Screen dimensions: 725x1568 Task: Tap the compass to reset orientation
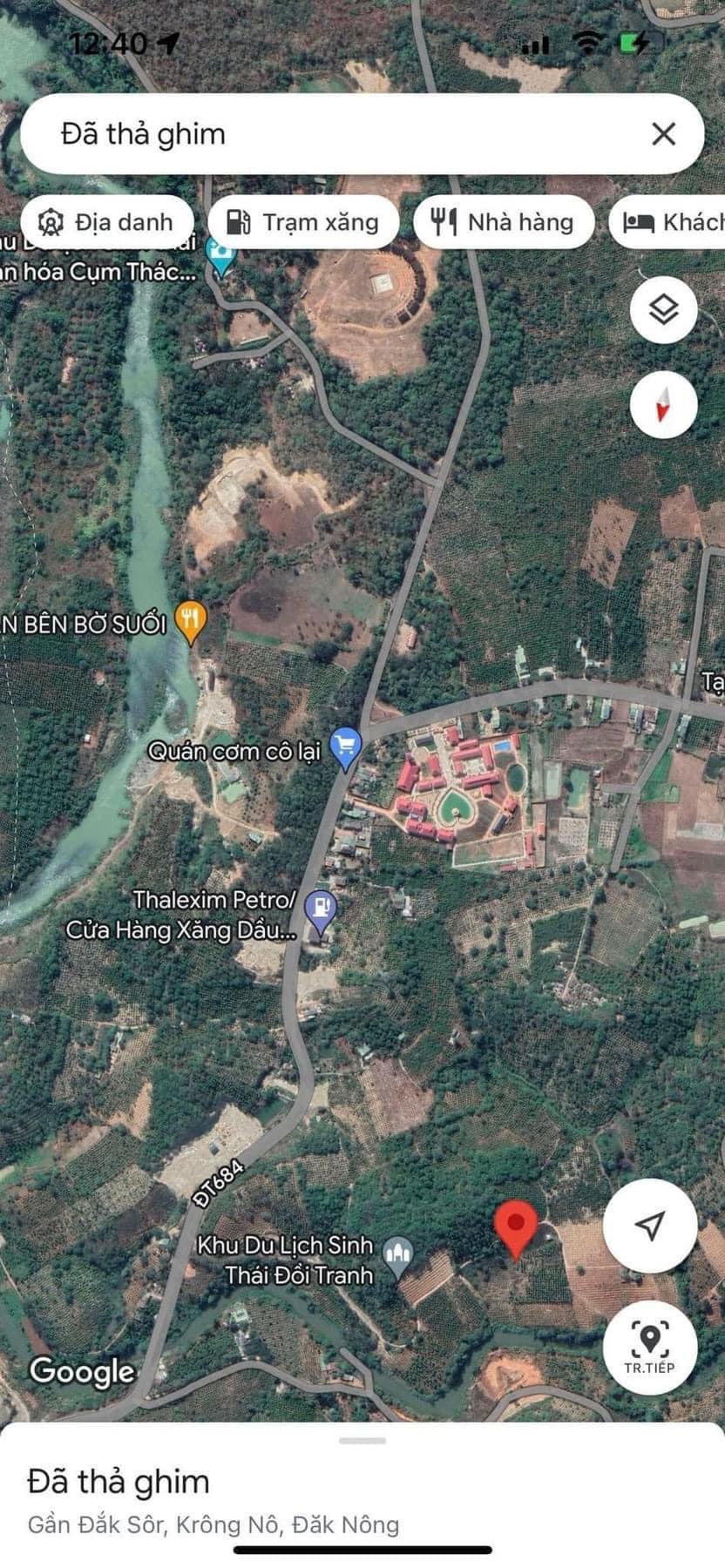pos(663,404)
